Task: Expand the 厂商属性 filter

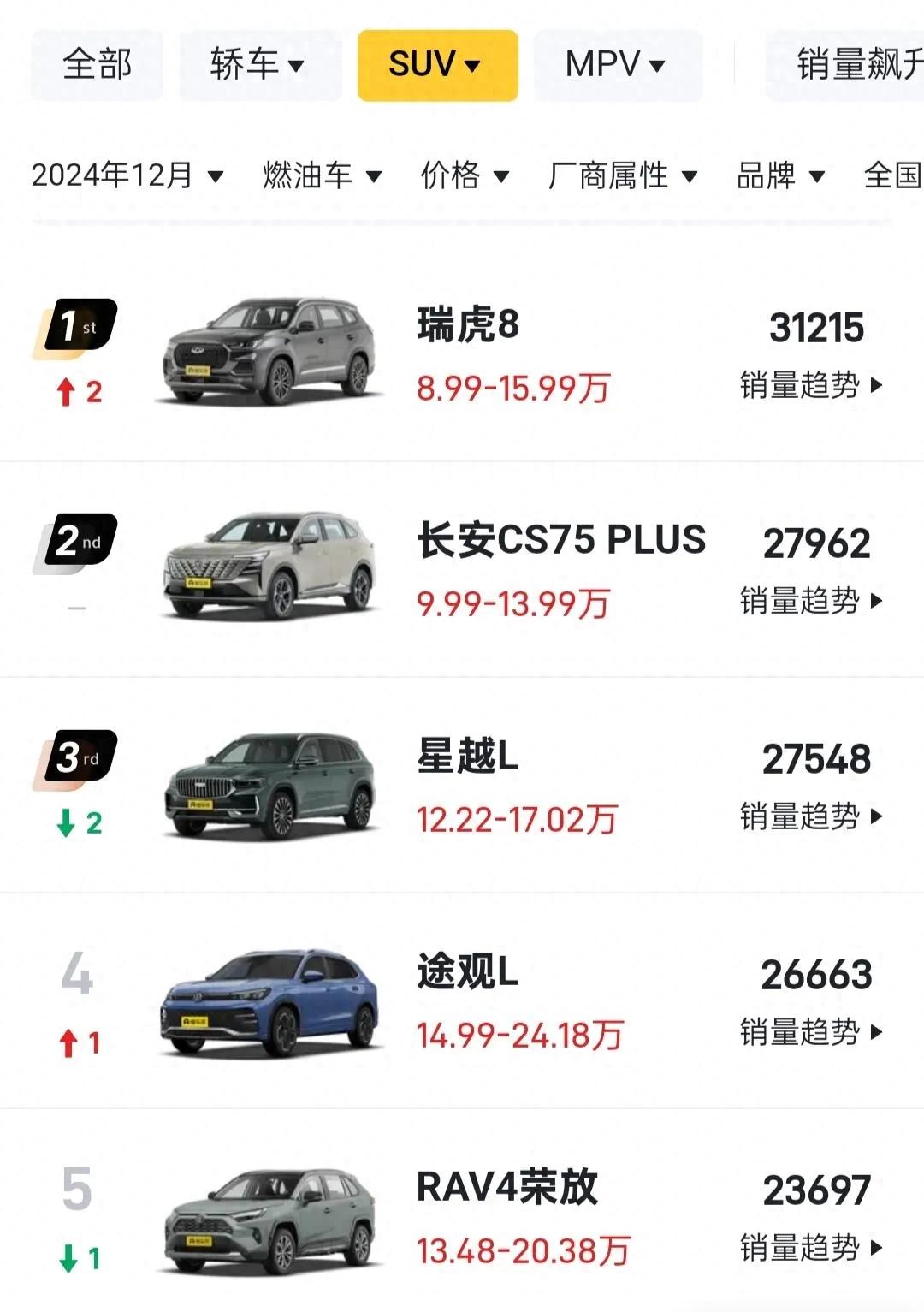Action: click(623, 175)
